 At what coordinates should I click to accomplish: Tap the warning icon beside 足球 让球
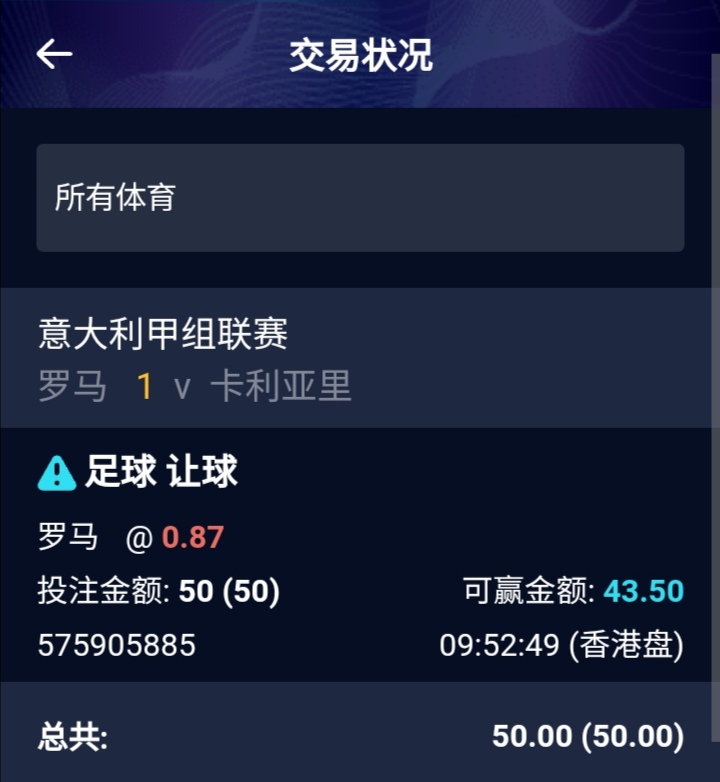pyautogui.click(x=57, y=473)
